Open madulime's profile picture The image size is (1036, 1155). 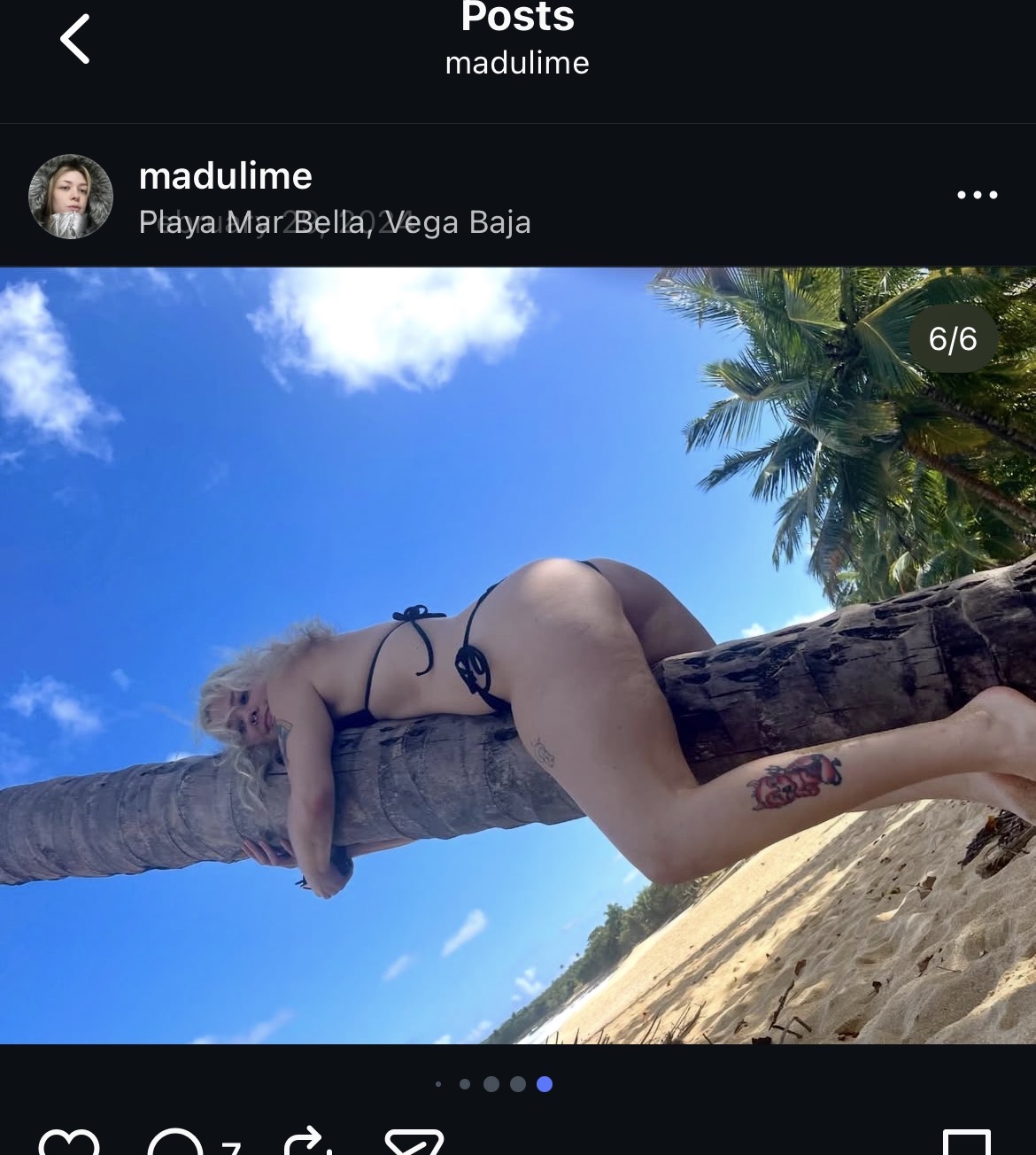coord(71,197)
